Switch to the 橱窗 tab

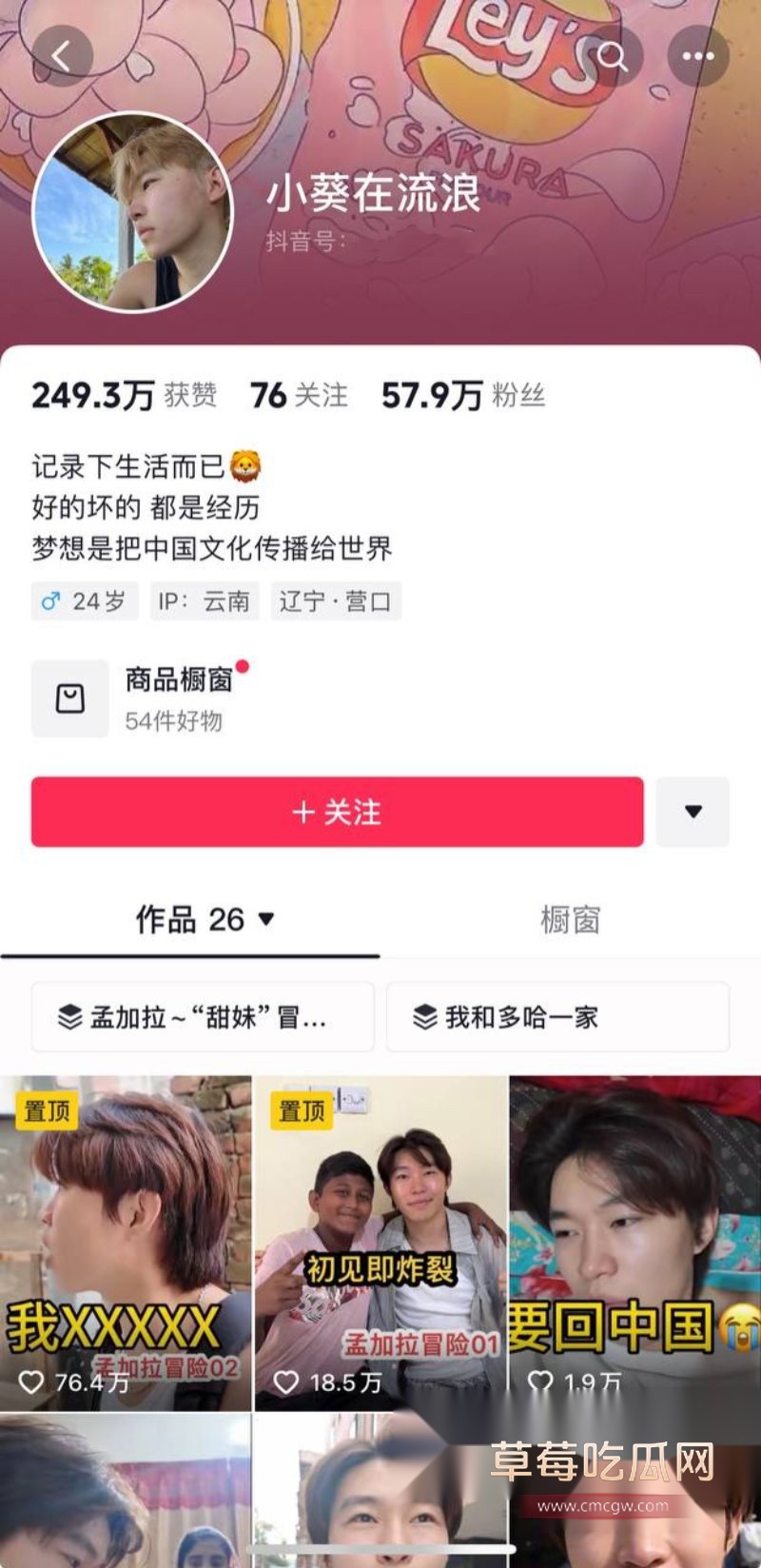coord(570,919)
